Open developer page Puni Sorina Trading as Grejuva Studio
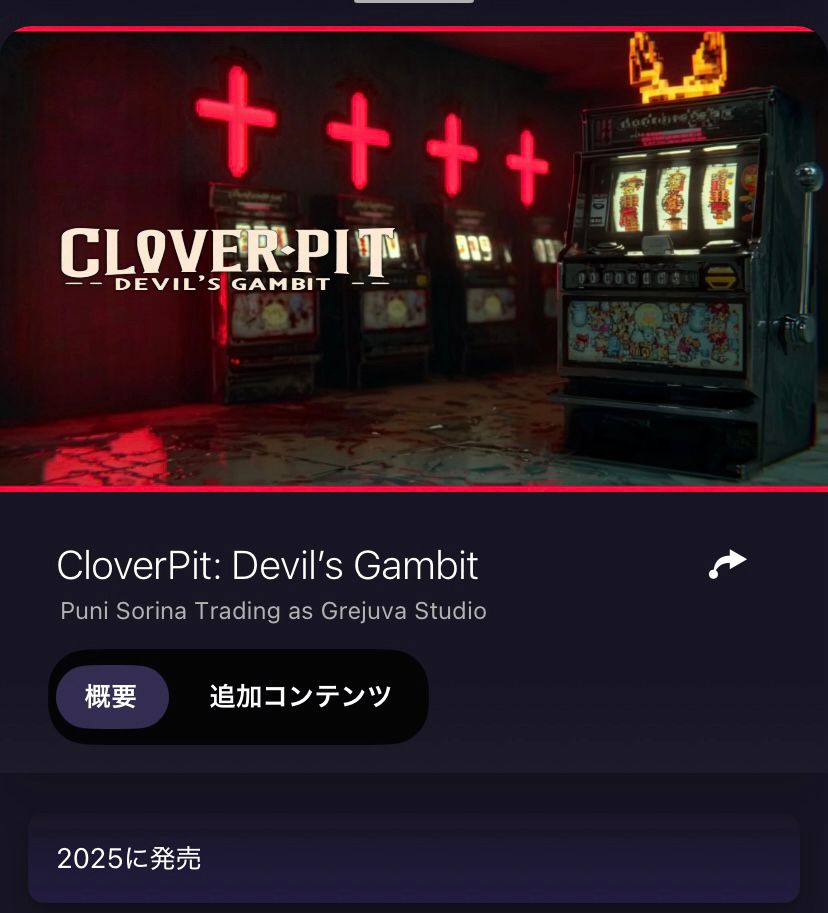This screenshot has height=913, width=828. pyautogui.click(x=272, y=610)
